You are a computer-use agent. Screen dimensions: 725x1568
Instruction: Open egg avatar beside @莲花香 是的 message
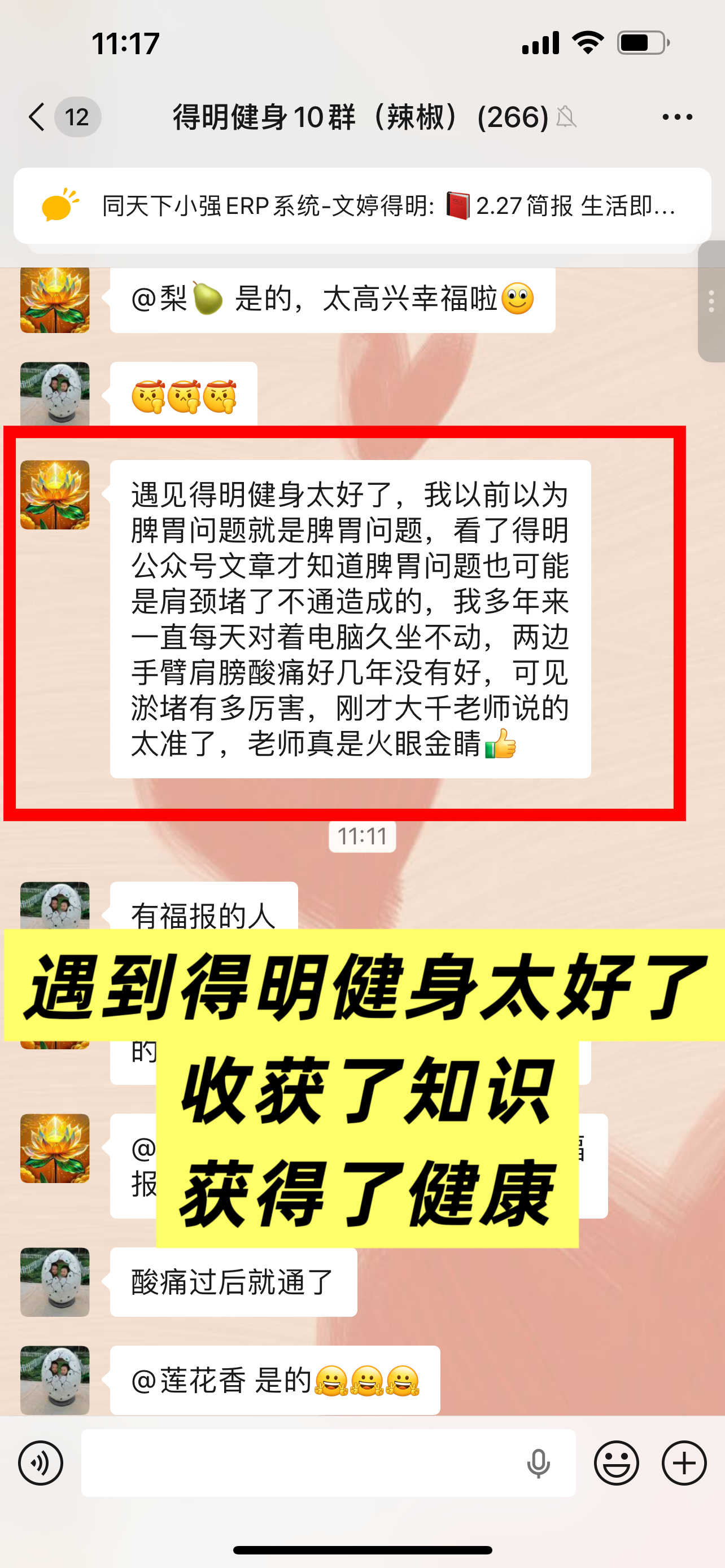[55, 1380]
